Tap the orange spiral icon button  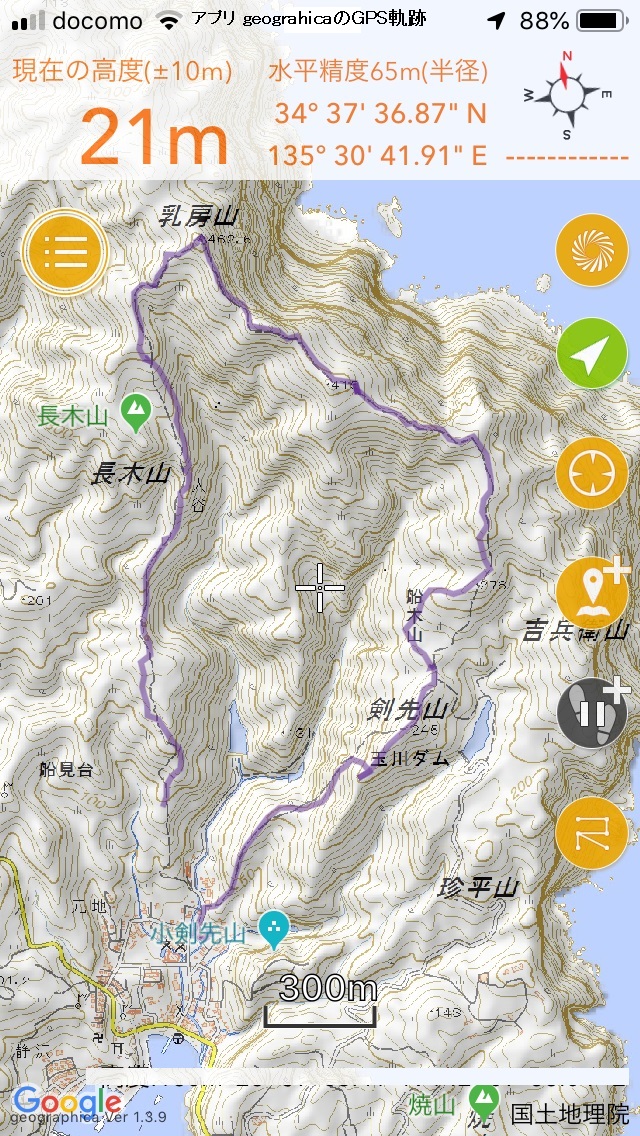pyautogui.click(x=591, y=250)
